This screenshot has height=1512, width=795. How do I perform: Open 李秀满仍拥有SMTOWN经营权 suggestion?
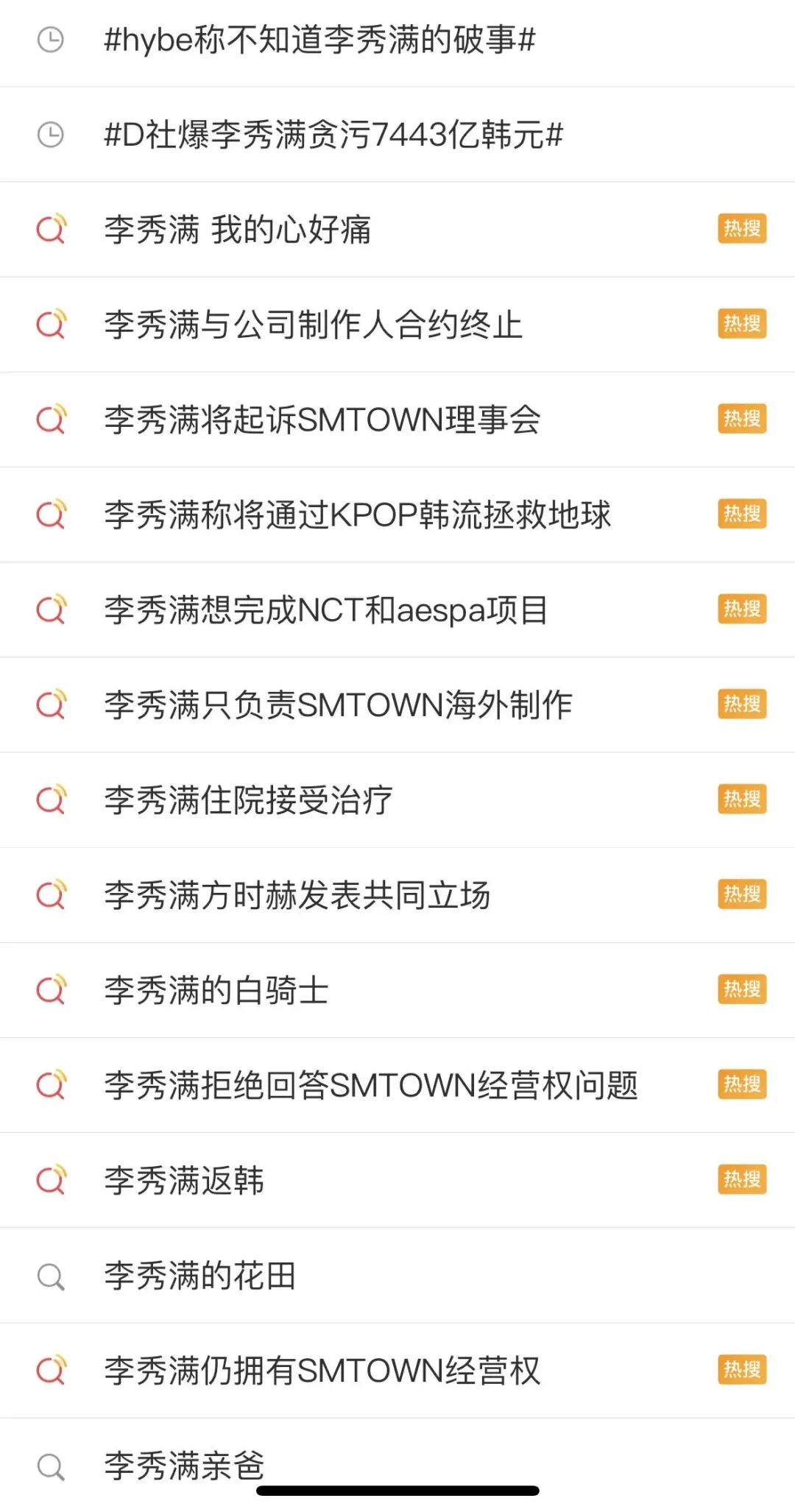pyautogui.click(x=322, y=1370)
